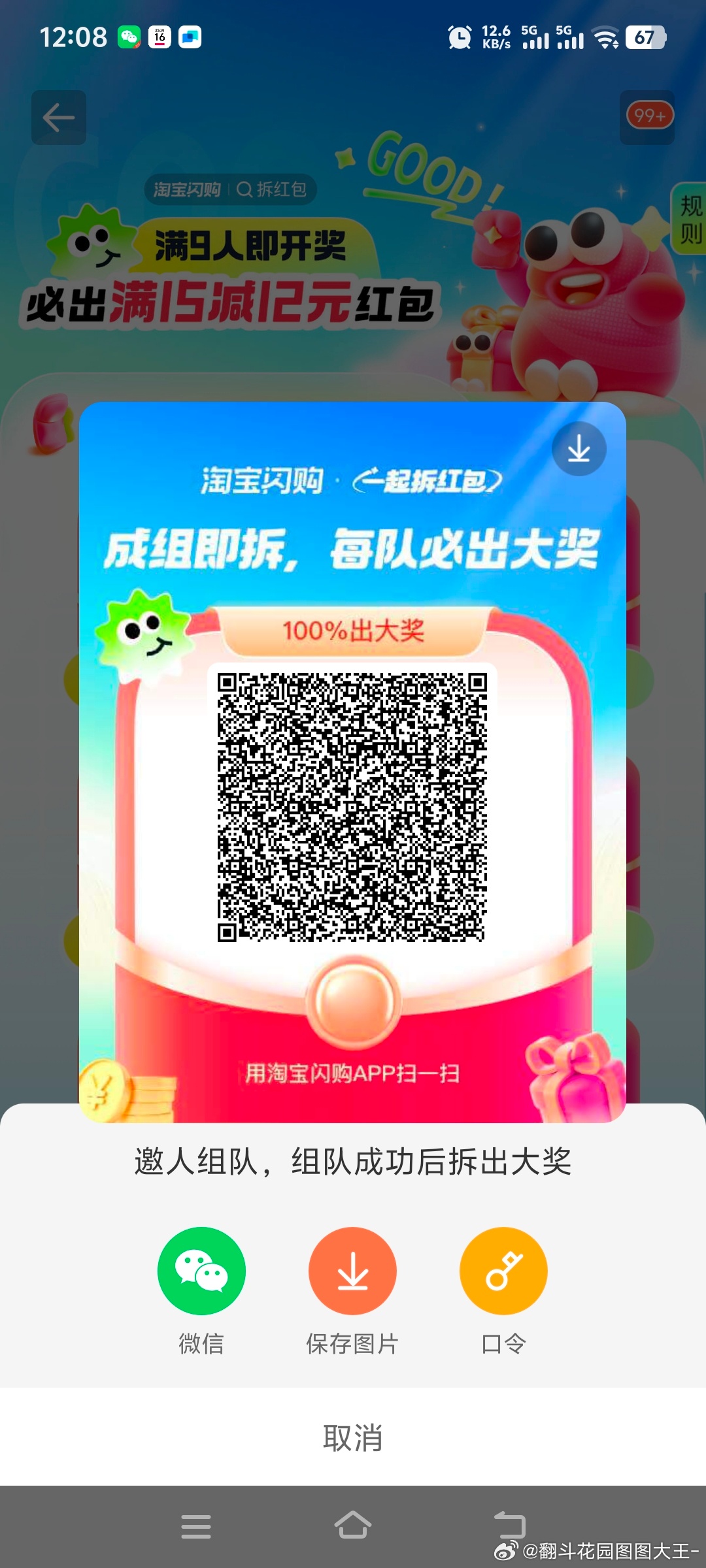706x1568 pixels.
Task: Tap the download icon on the QR poster
Action: (579, 449)
